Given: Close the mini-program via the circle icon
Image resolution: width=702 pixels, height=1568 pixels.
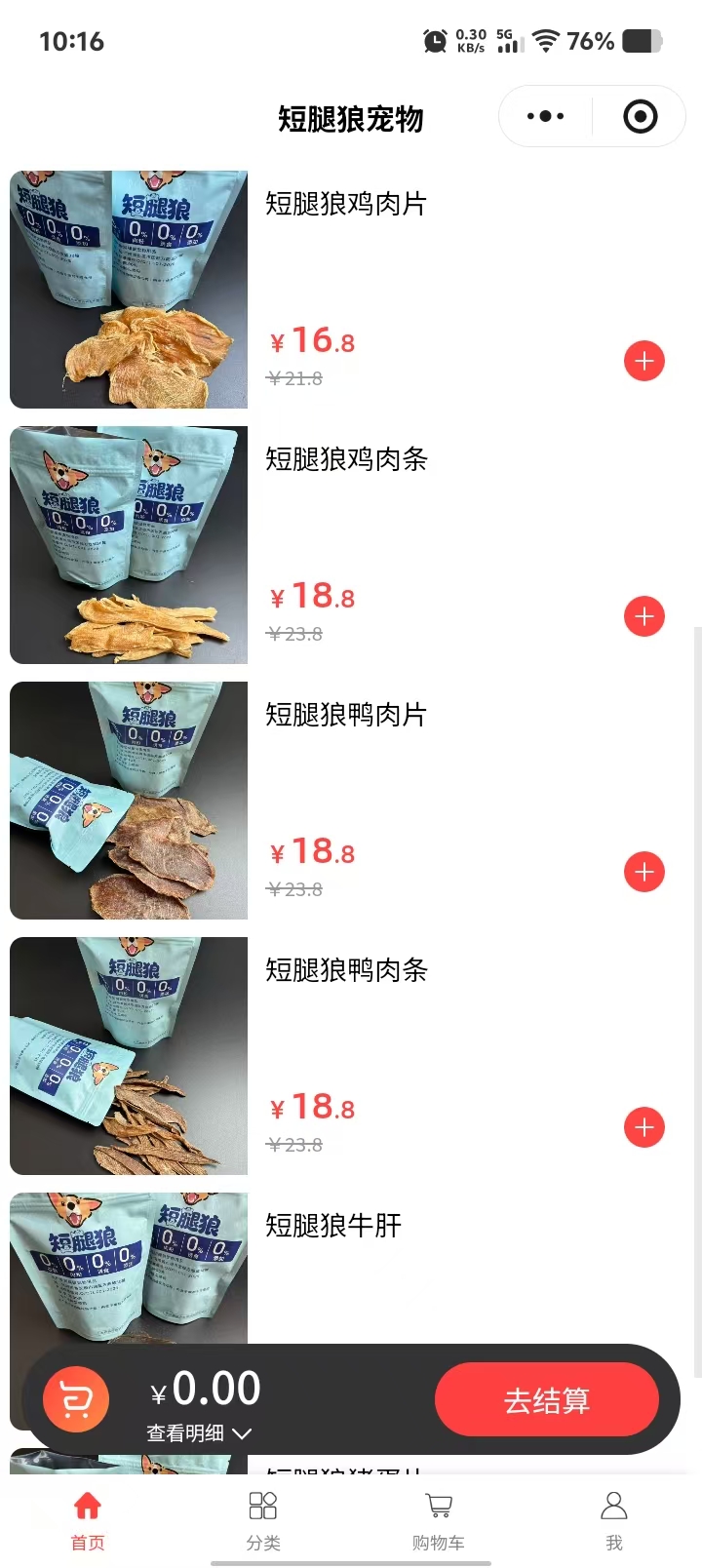Looking at the screenshot, I should 640,117.
